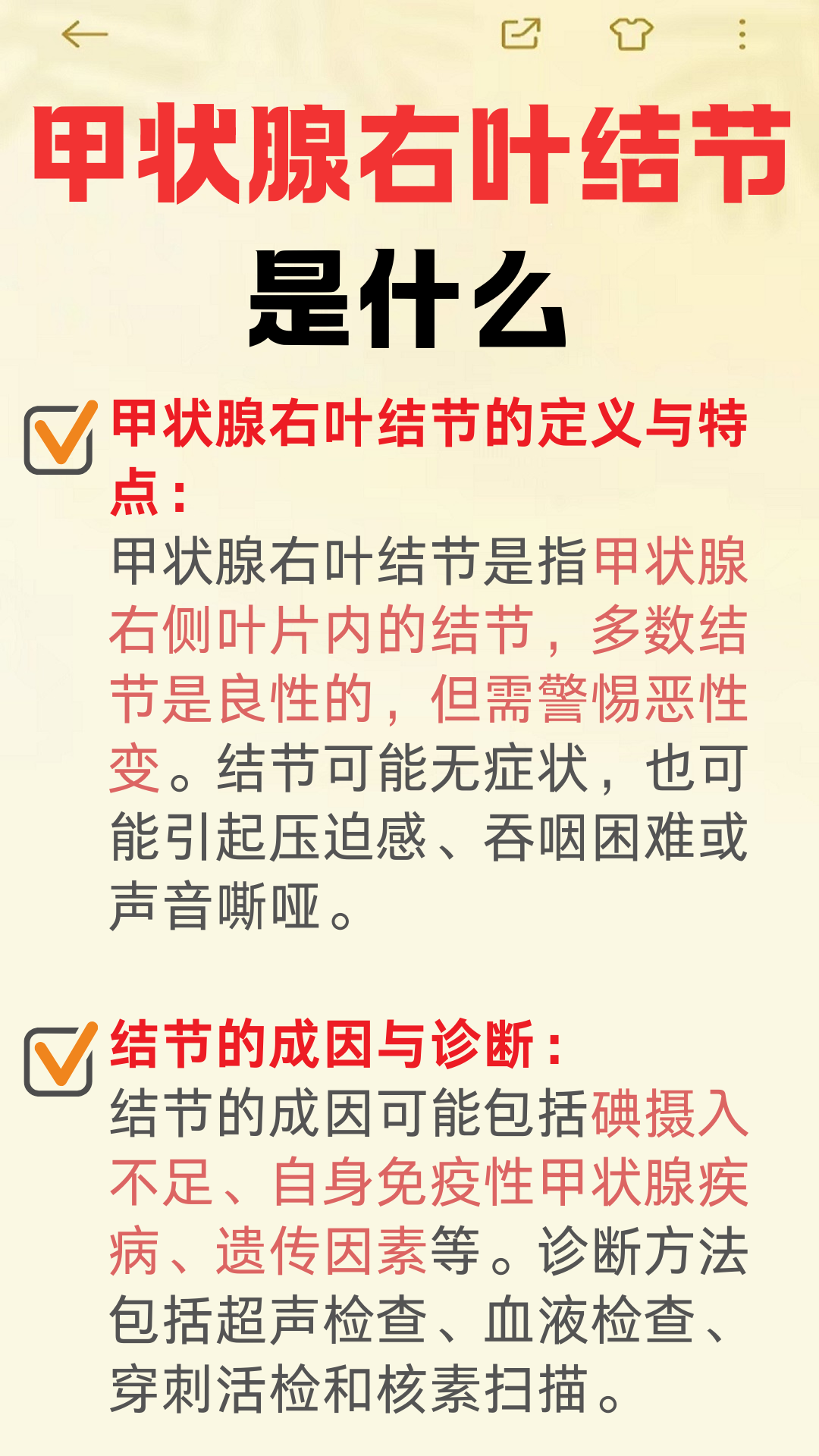
Task: Tap the red title 甲状腺右叶结节
Action: (409, 155)
